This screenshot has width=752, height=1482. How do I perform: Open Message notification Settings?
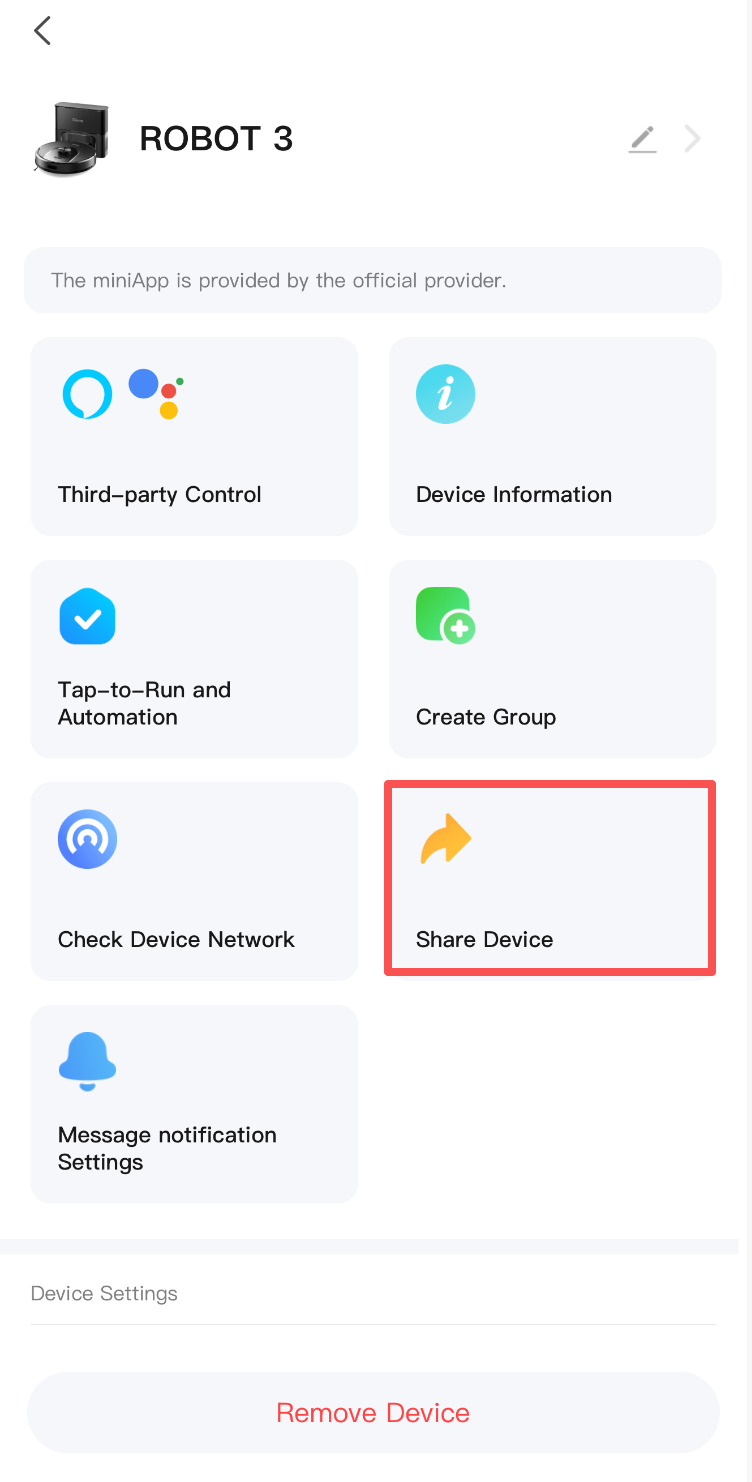pyautogui.click(x=194, y=1103)
